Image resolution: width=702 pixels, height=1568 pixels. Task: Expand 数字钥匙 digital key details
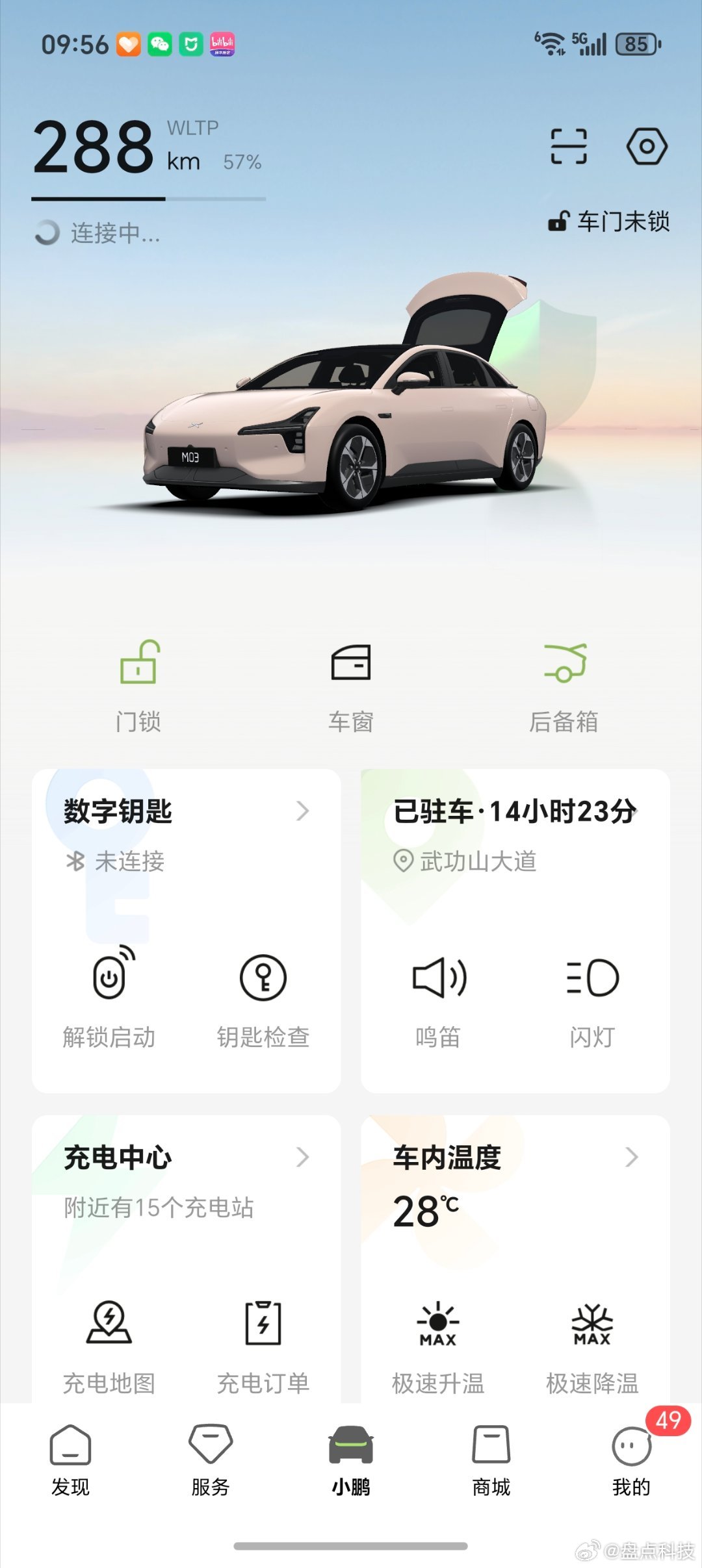pyautogui.click(x=303, y=810)
